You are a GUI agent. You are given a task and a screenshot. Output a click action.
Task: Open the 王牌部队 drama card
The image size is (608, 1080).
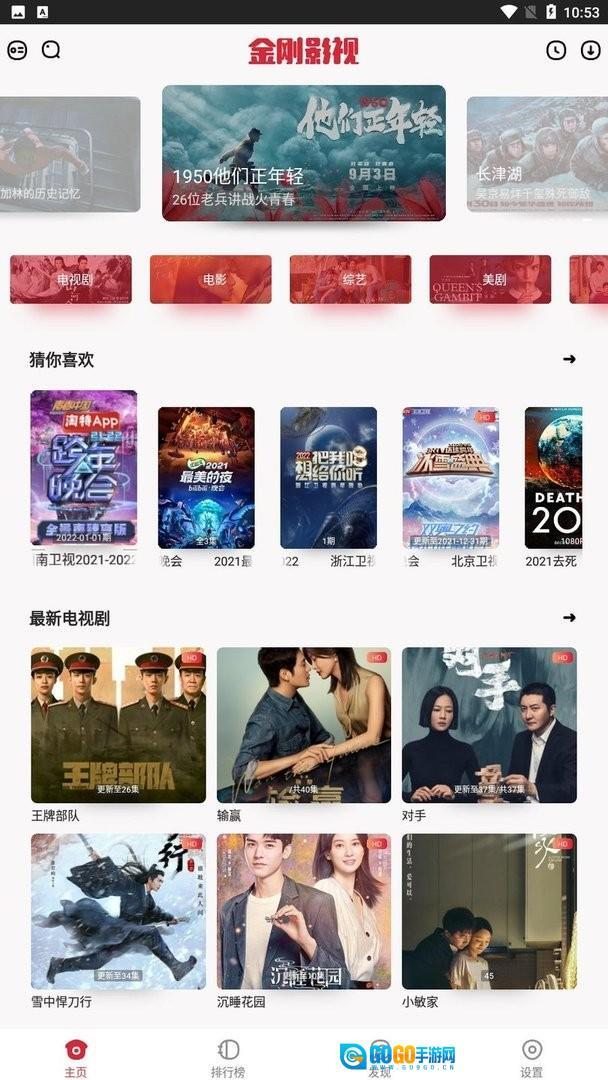(118, 725)
